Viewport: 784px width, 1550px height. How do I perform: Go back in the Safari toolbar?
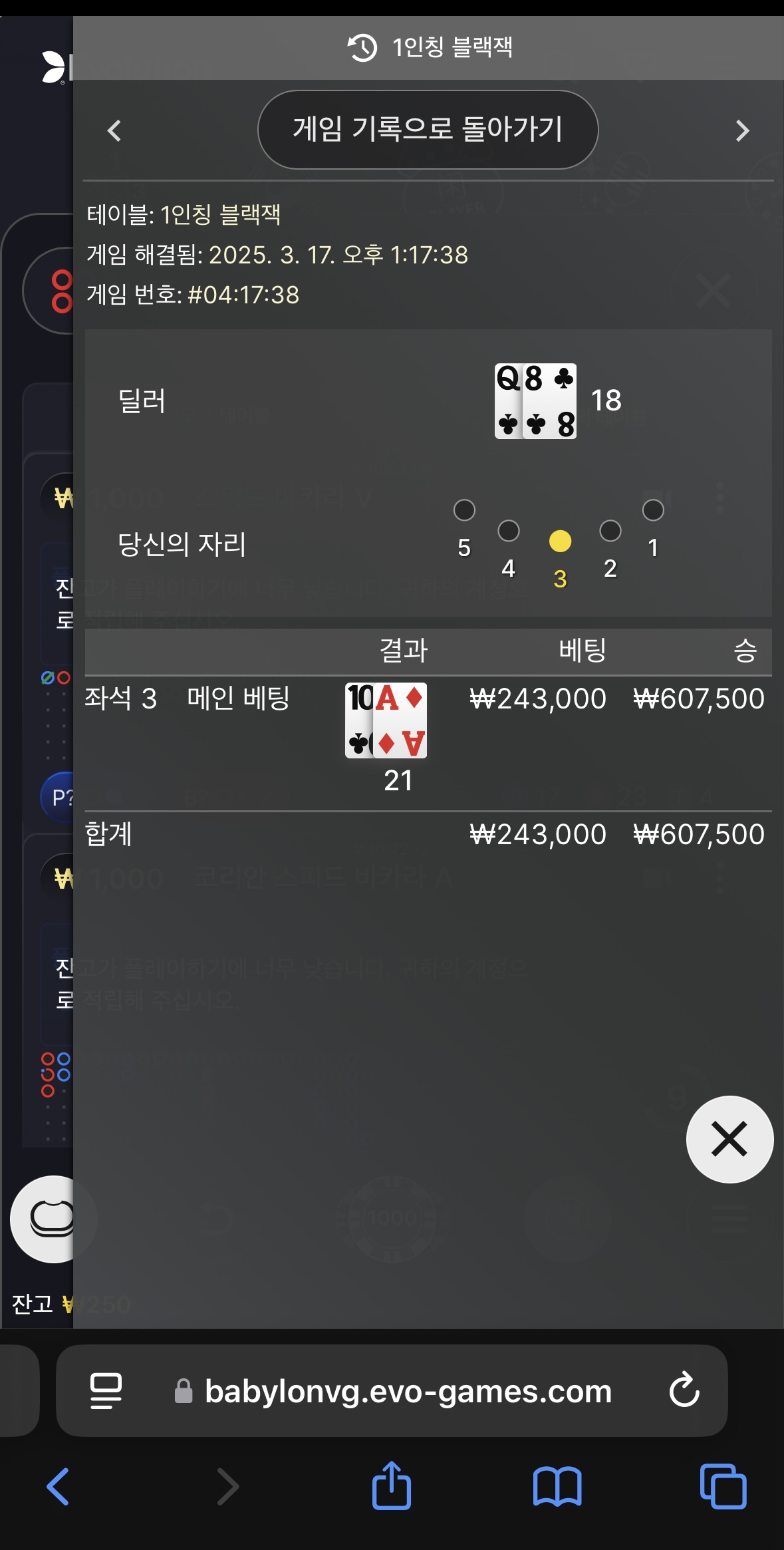(x=58, y=1486)
